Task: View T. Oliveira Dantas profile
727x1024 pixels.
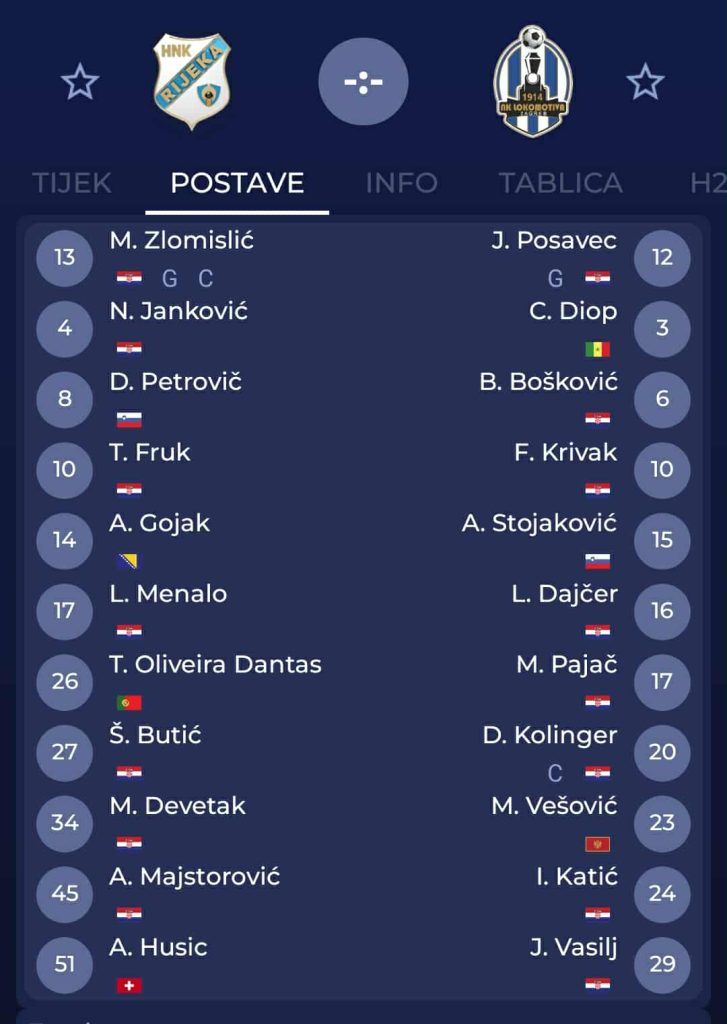Action: tap(215, 665)
